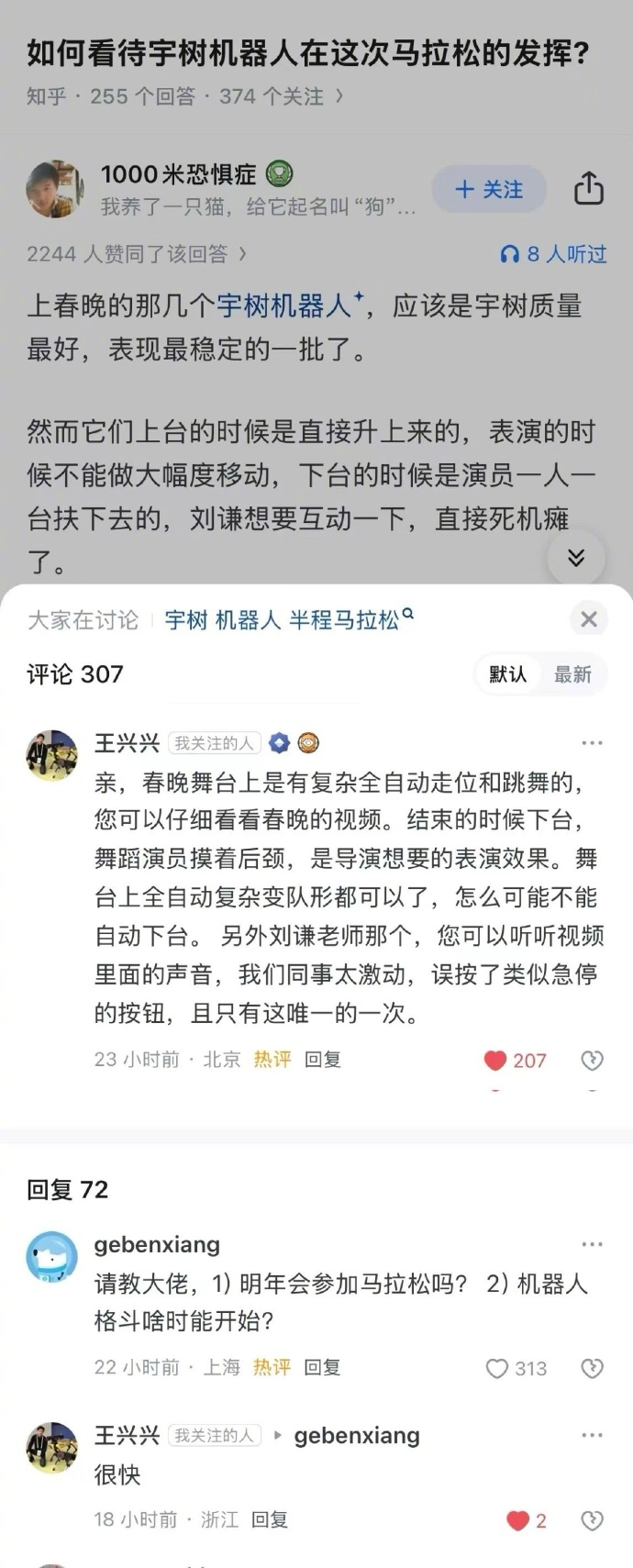Sort comments by 默认
The width and height of the screenshot is (633, 1568).
coord(507,674)
